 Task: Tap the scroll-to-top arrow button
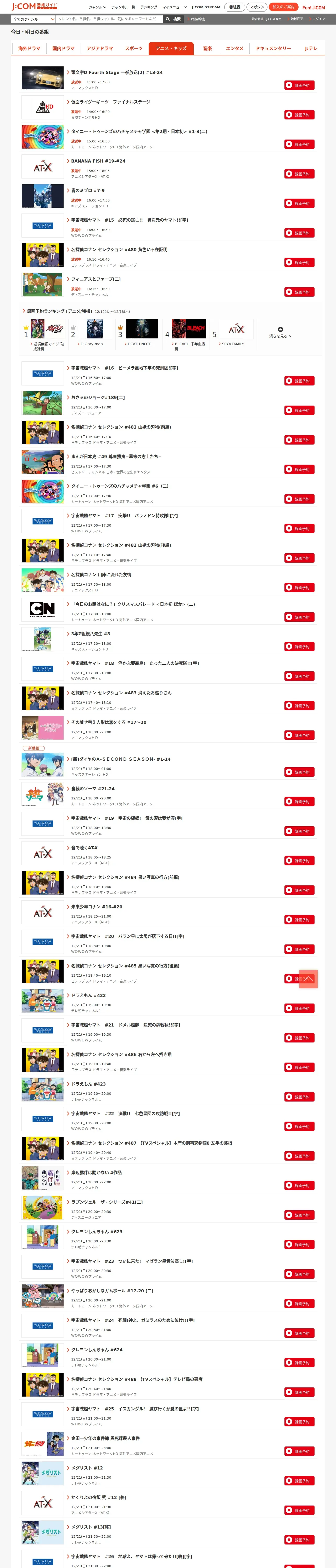308,979
